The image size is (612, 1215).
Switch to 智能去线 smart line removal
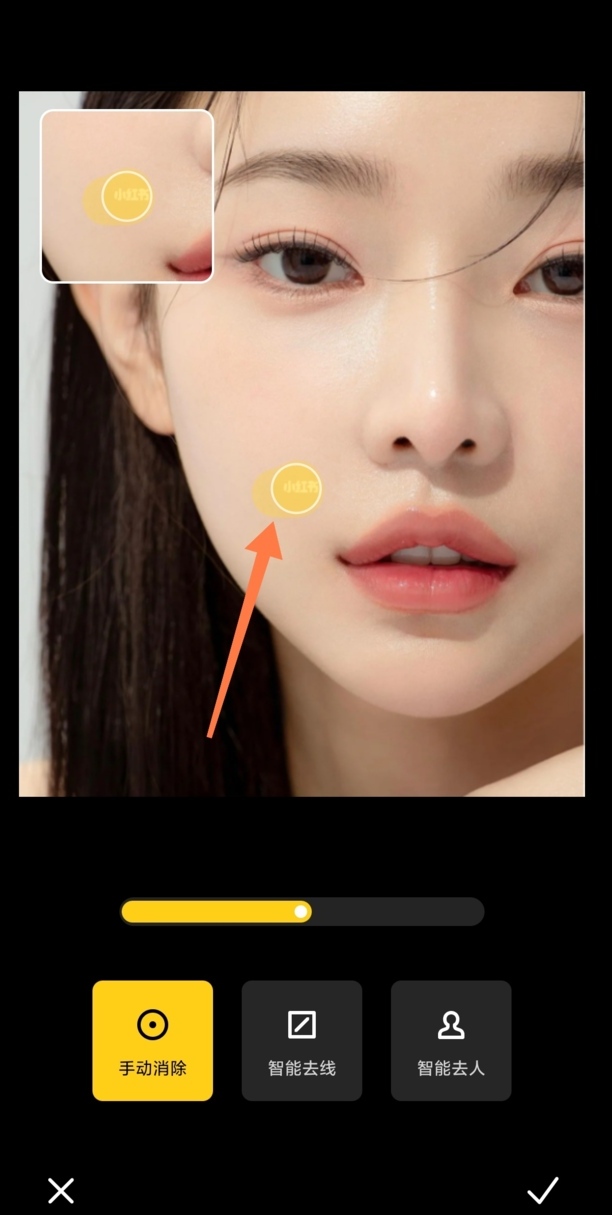(301, 1040)
